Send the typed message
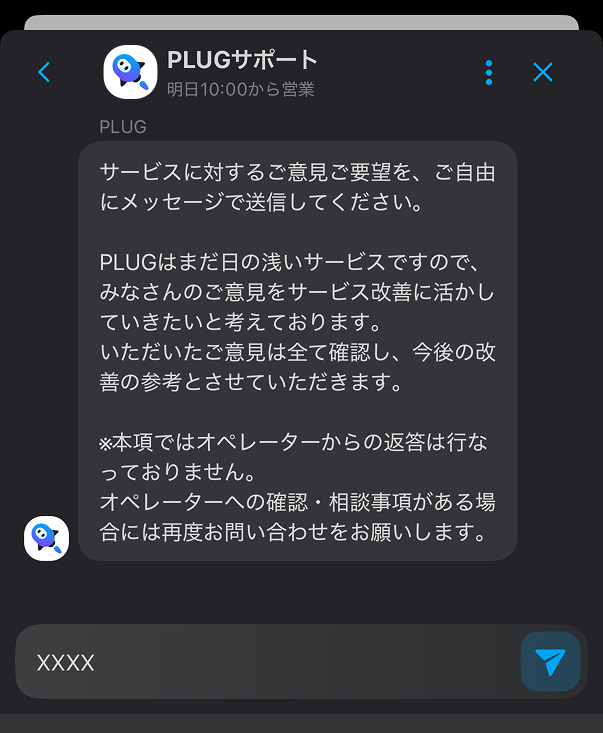Screen dimensions: 603x733 click(x=550, y=662)
